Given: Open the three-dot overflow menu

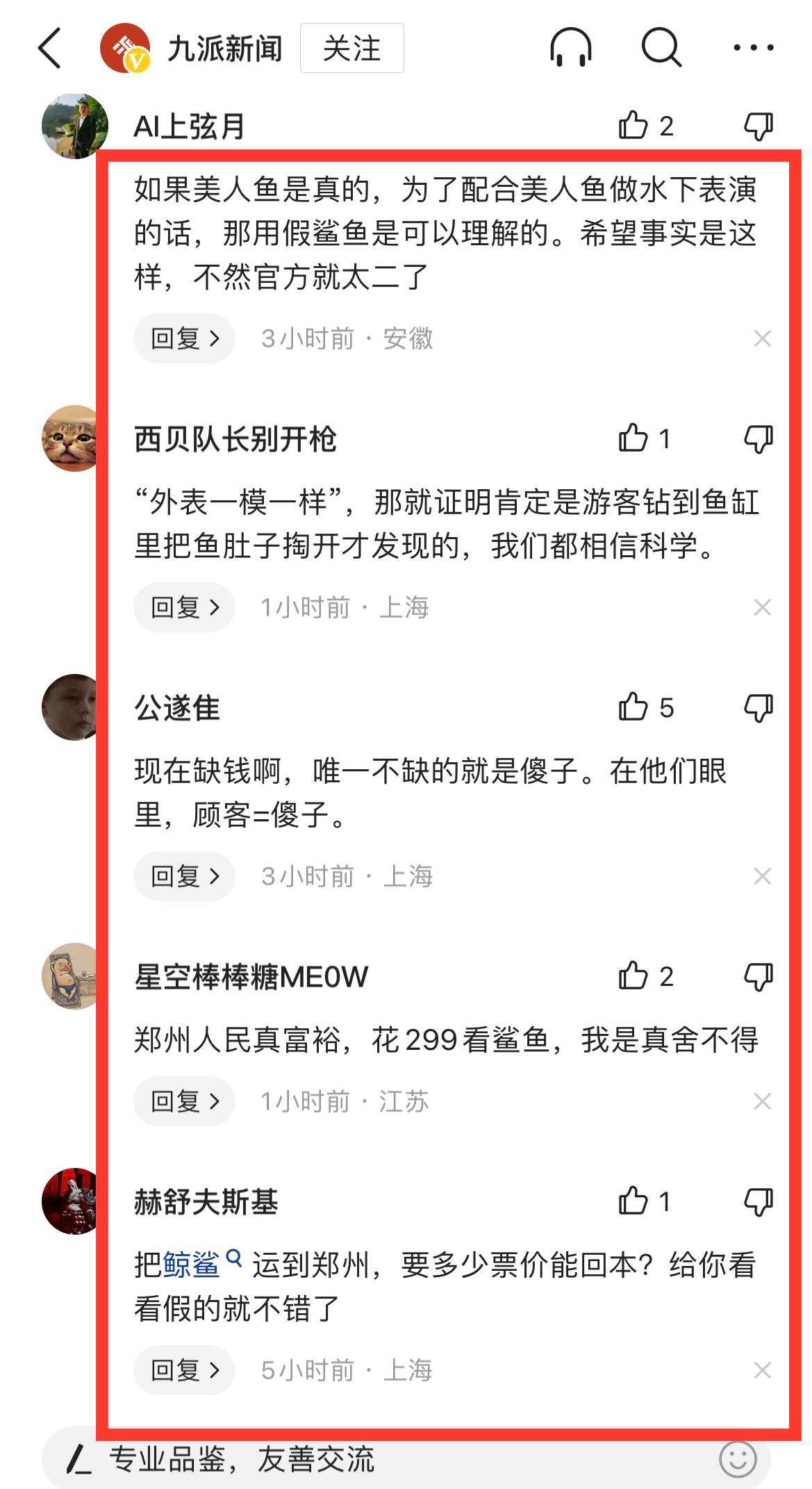Looking at the screenshot, I should (x=754, y=48).
